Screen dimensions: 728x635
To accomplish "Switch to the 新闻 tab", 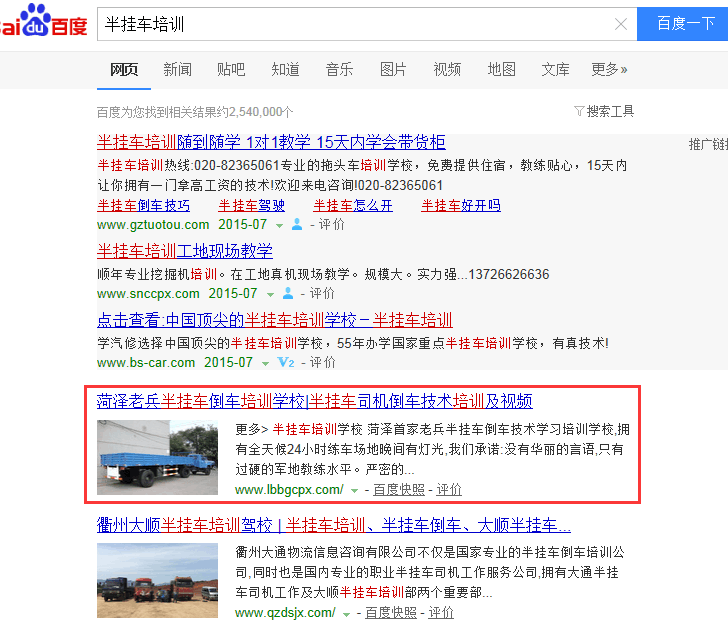I will tap(177, 69).
